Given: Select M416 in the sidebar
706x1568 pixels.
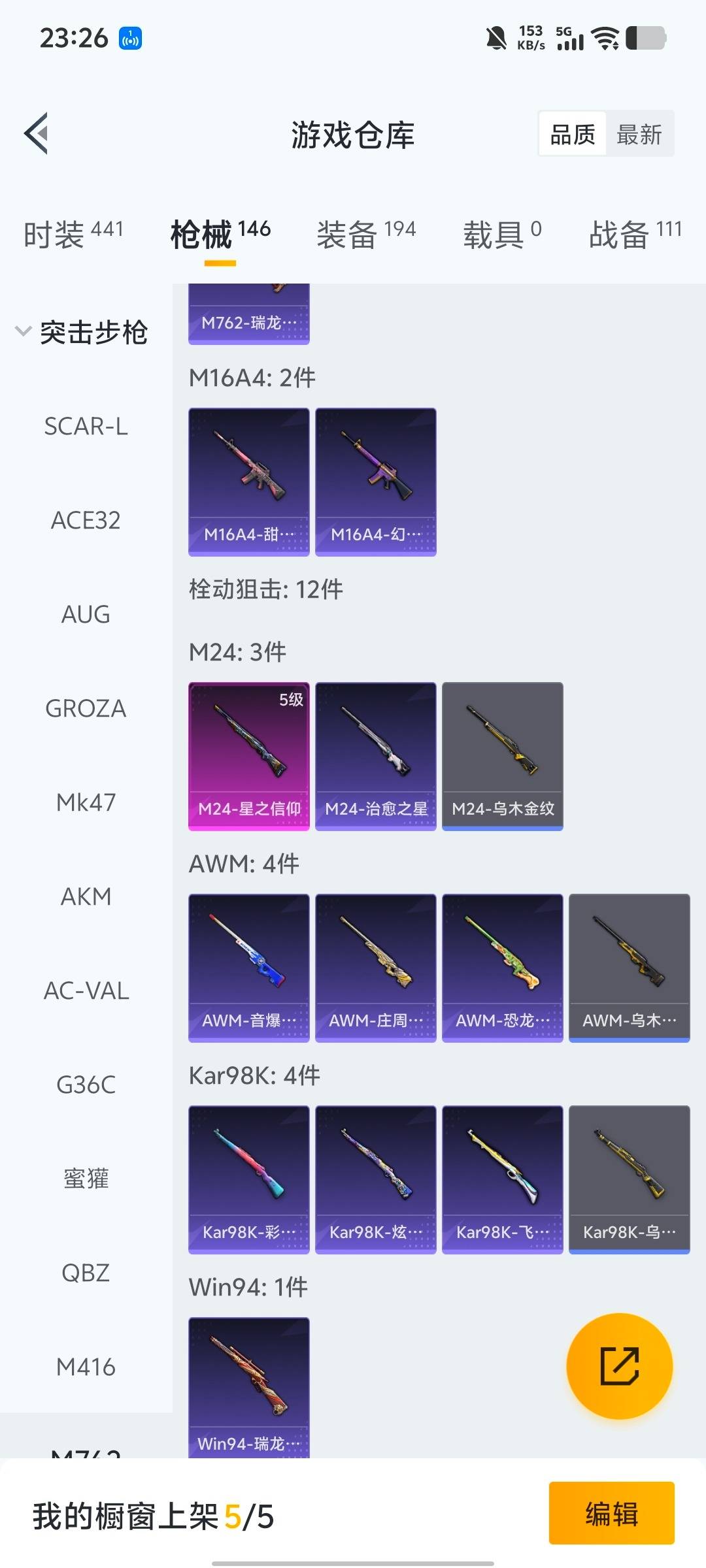Looking at the screenshot, I should (86, 1367).
